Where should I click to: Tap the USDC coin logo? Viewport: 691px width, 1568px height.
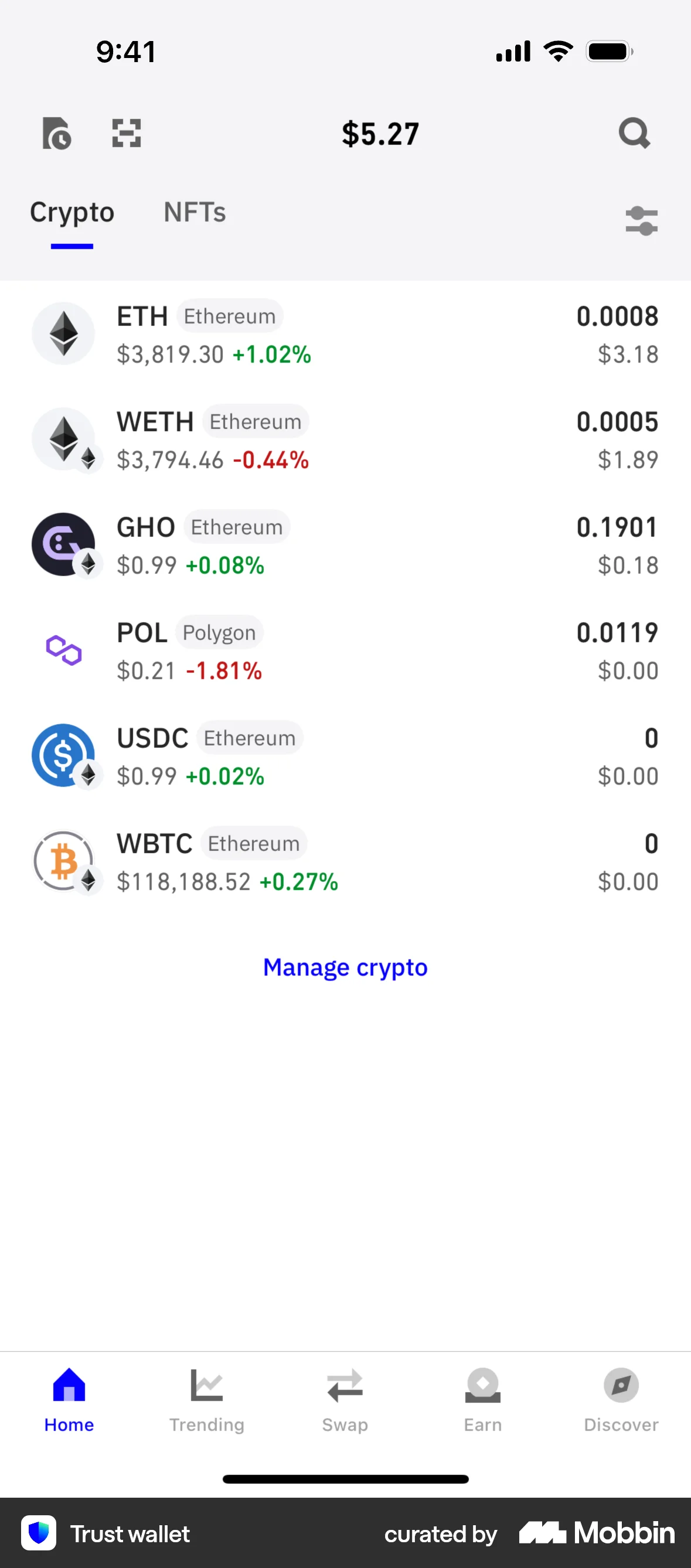click(x=63, y=755)
